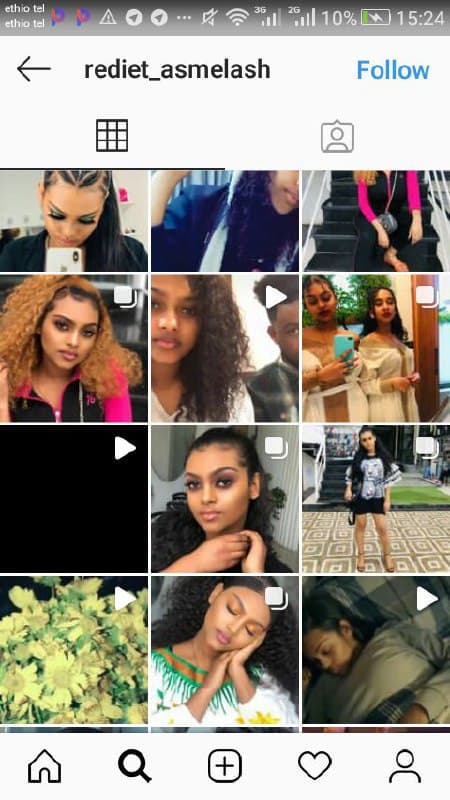
Task: Follow rediet_asmelash
Action: click(x=392, y=70)
